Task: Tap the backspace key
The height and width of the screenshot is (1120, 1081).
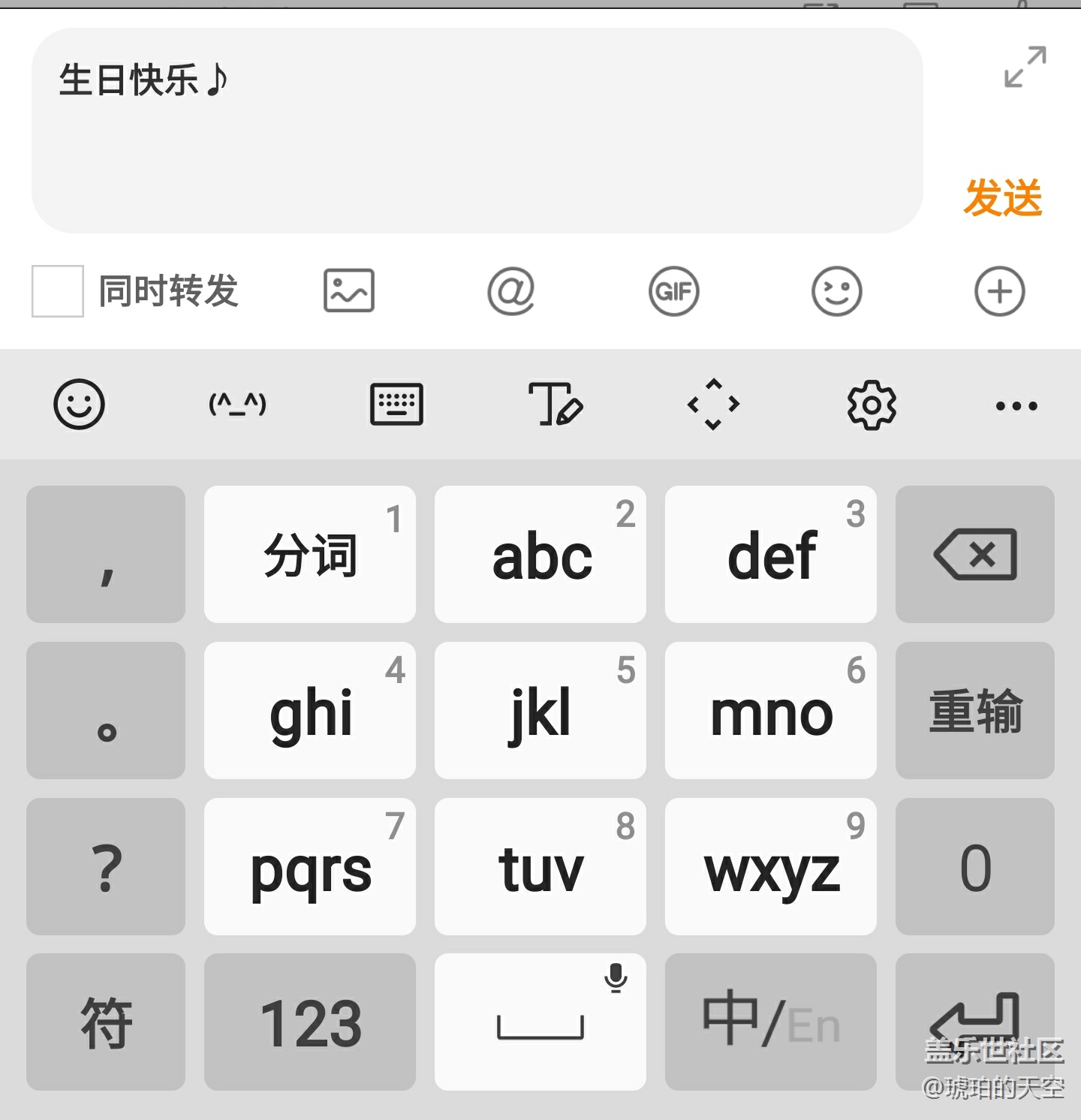Action: pos(974,554)
